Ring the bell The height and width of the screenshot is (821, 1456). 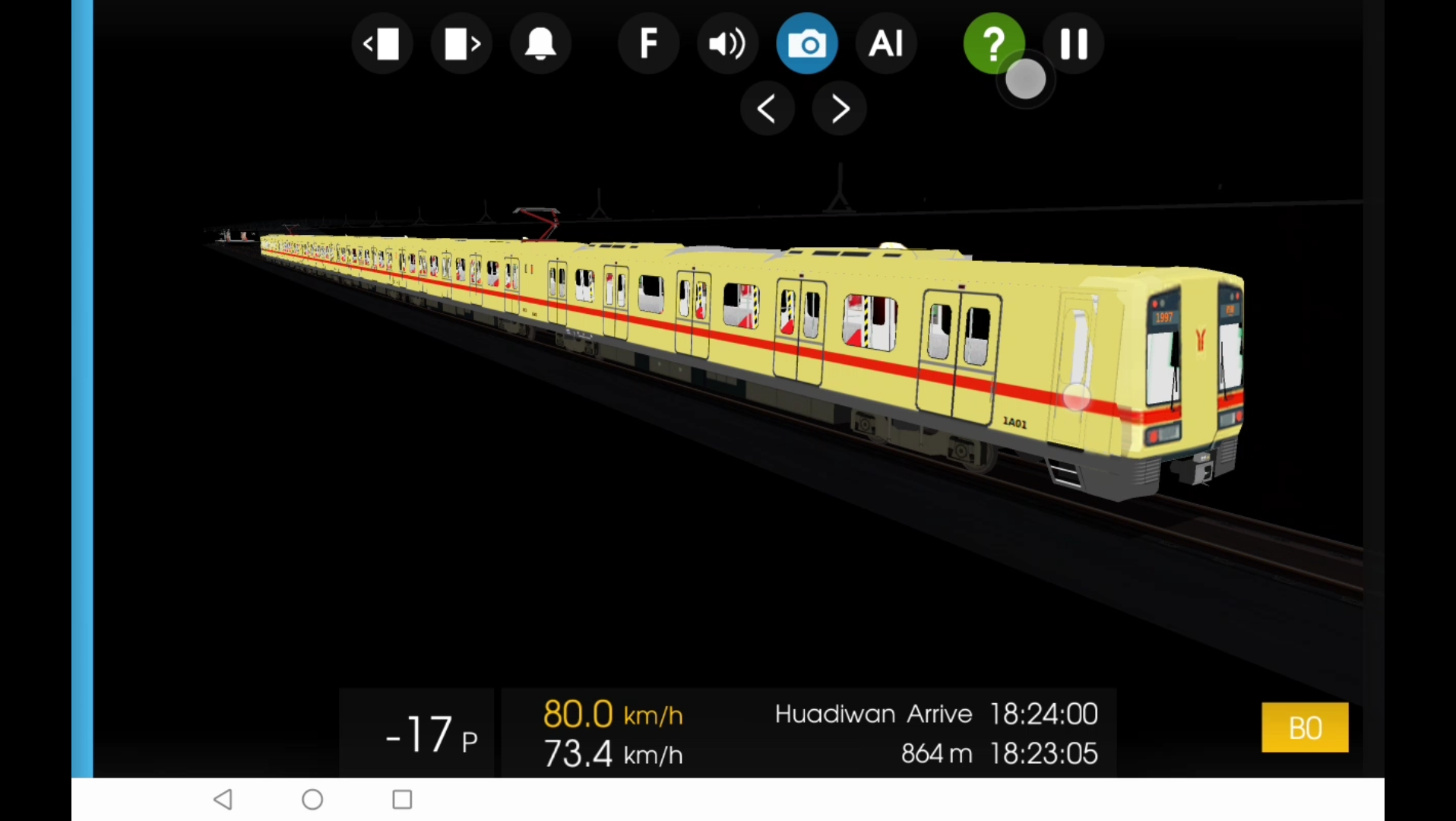point(540,44)
